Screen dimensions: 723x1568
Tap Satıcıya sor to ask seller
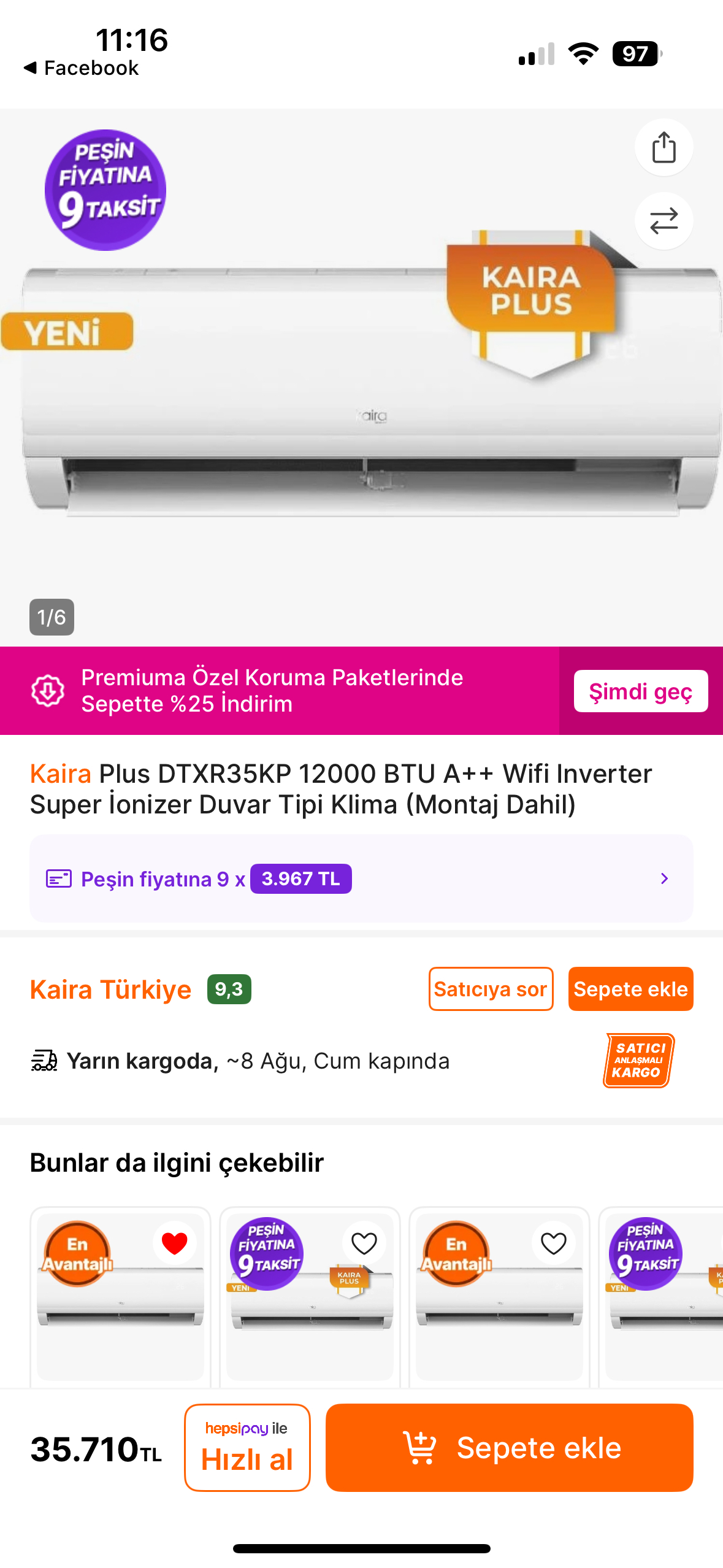click(491, 989)
